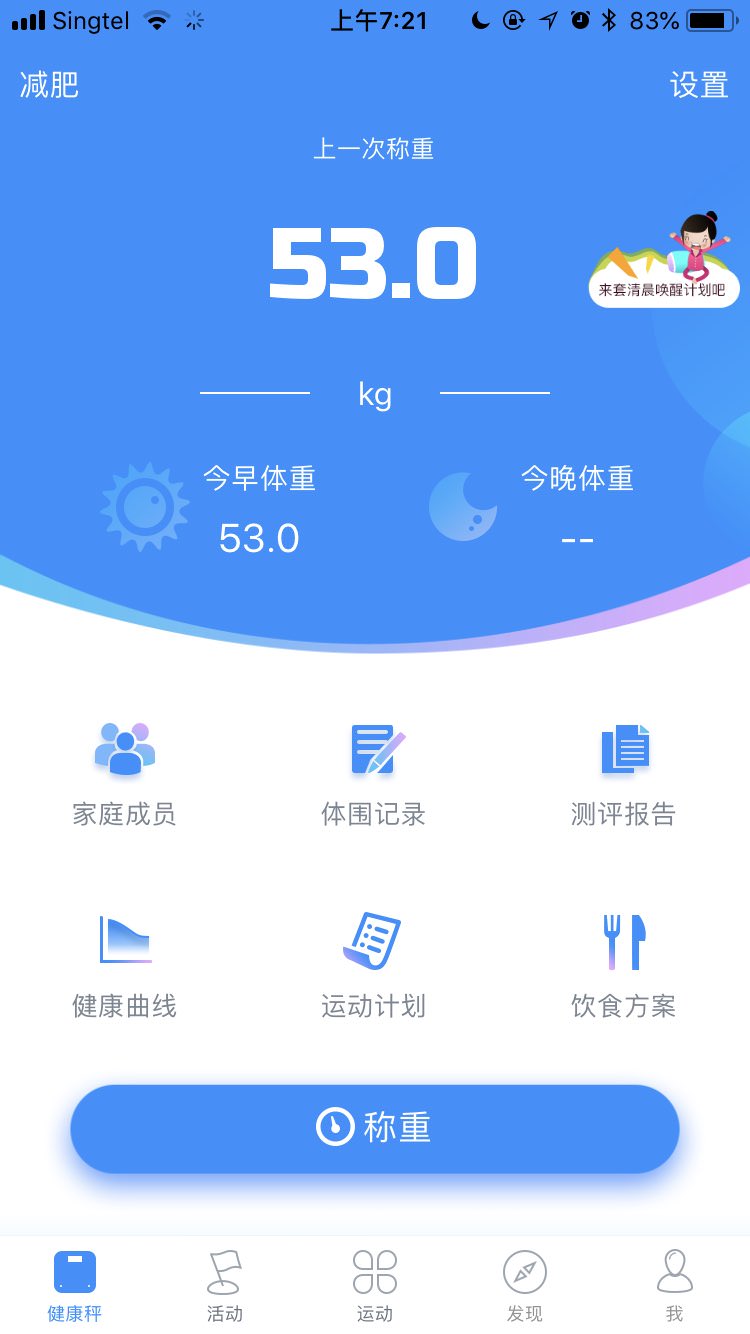750x1334 pixels.
Task: Select the 健康秤 tab
Action: 75,1285
